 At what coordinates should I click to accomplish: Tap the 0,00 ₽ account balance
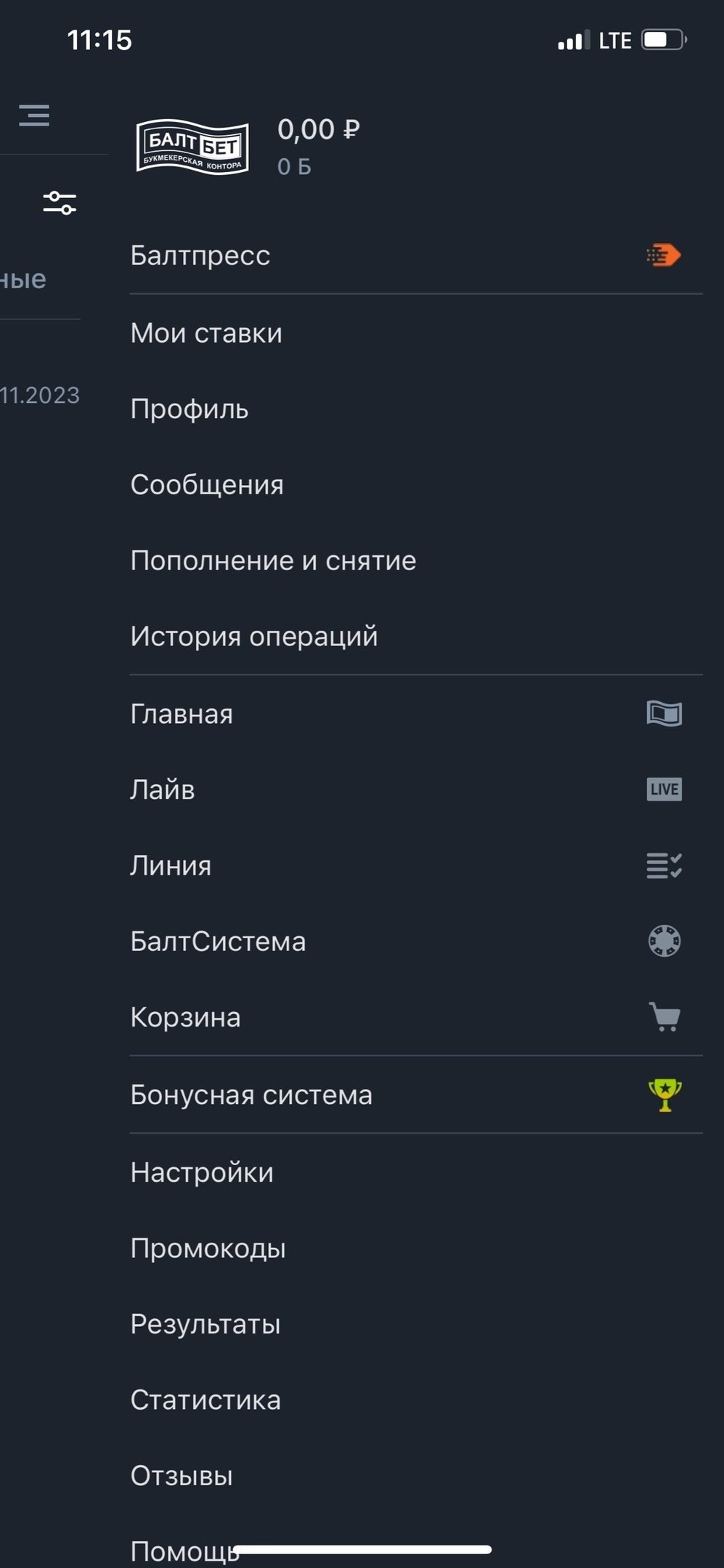click(x=318, y=130)
